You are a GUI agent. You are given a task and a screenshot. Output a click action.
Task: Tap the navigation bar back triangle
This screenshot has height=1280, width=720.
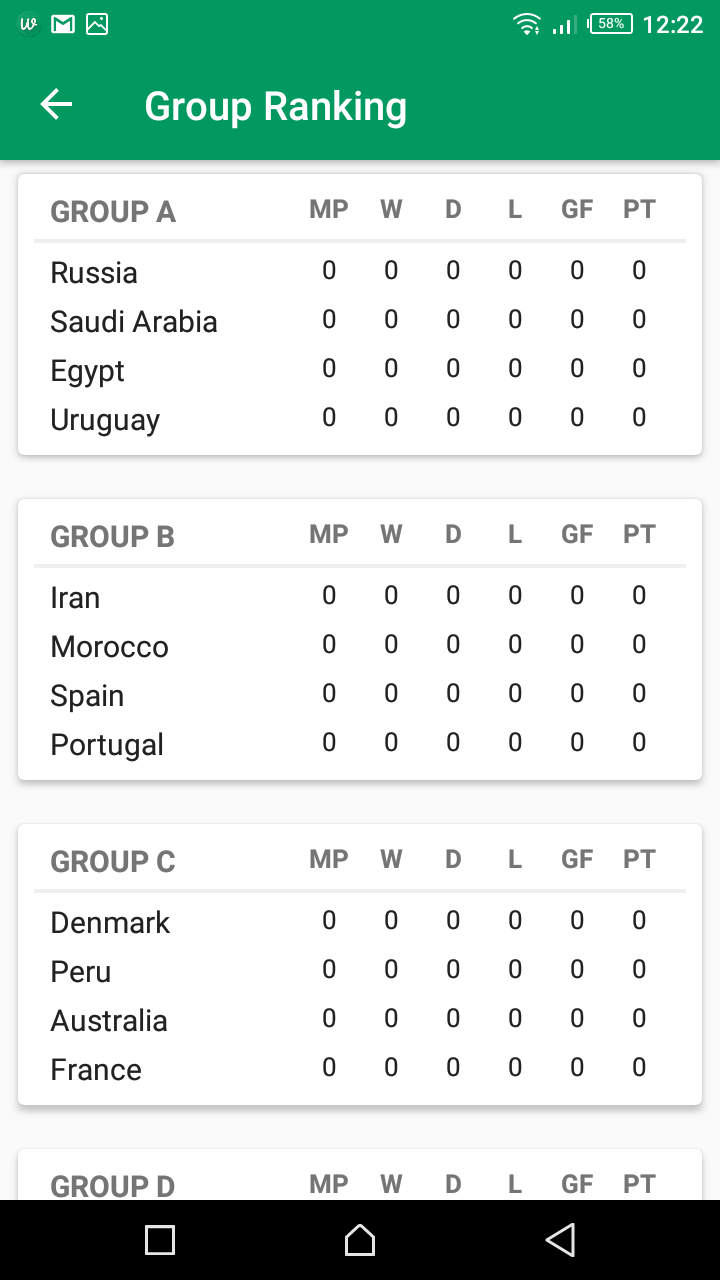tap(560, 1240)
